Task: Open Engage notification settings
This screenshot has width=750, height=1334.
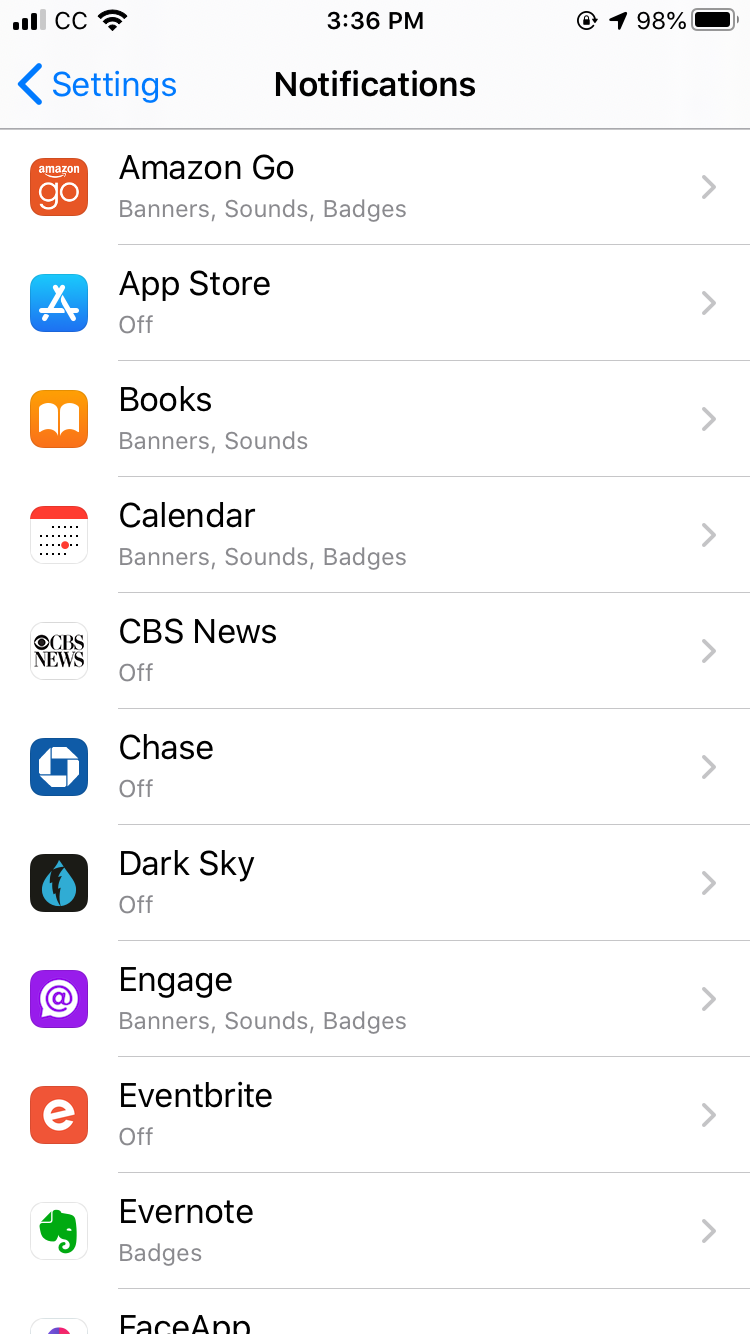Action: pos(375,999)
